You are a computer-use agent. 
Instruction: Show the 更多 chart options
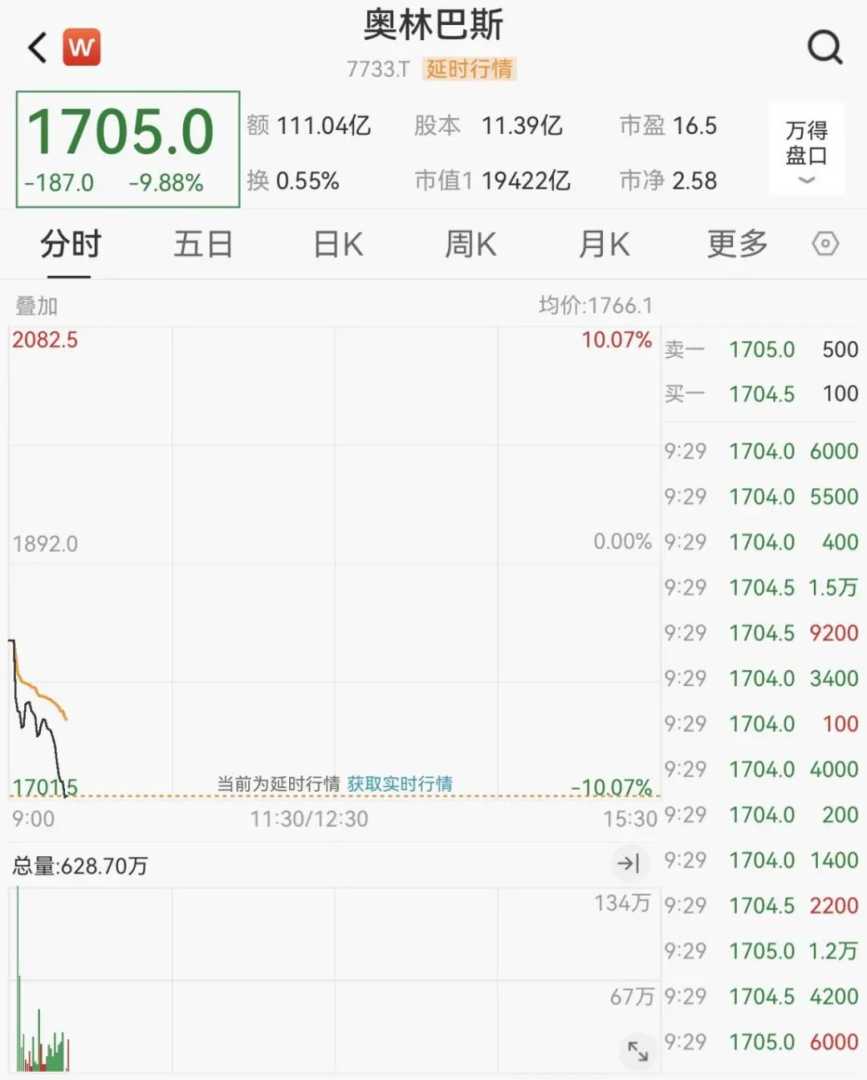pos(737,244)
